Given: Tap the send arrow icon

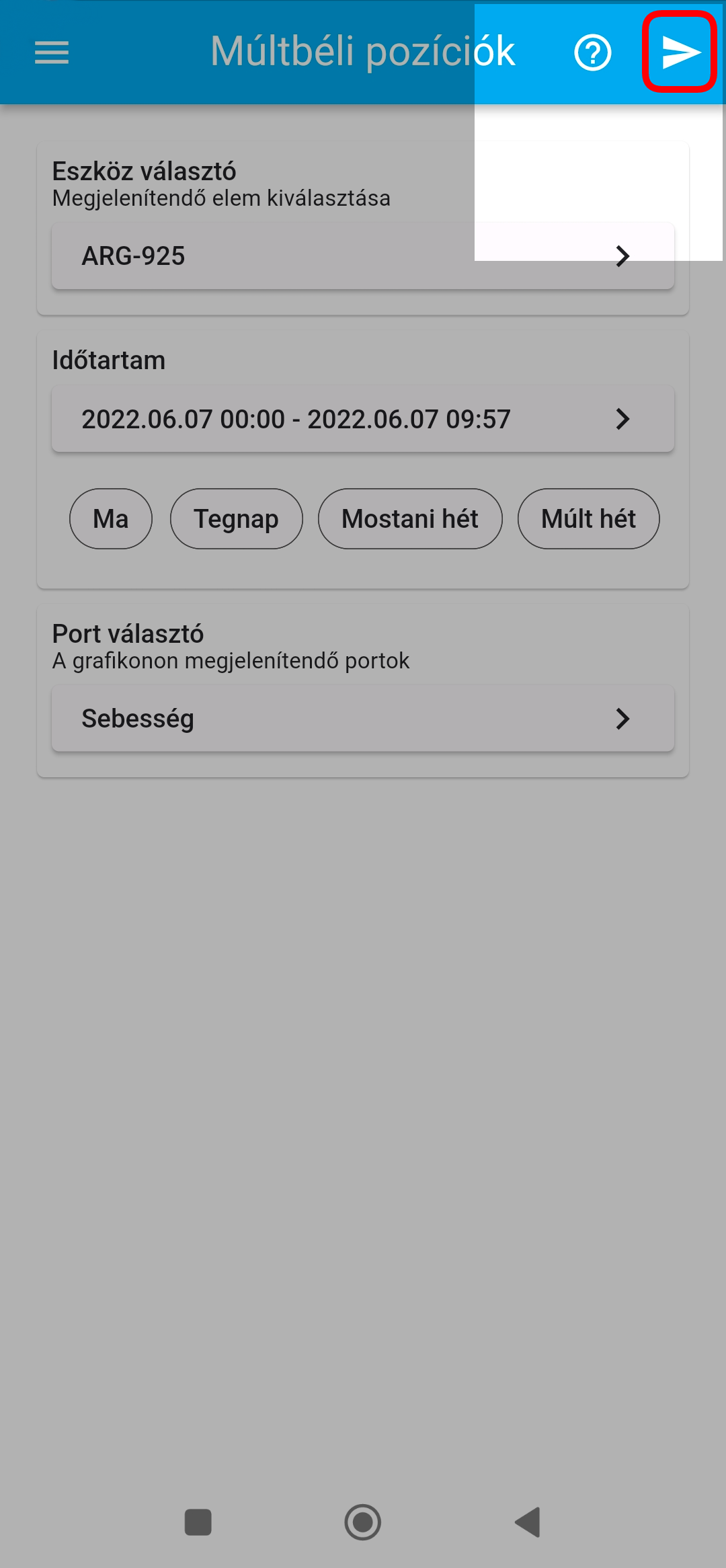Looking at the screenshot, I should 680,52.
